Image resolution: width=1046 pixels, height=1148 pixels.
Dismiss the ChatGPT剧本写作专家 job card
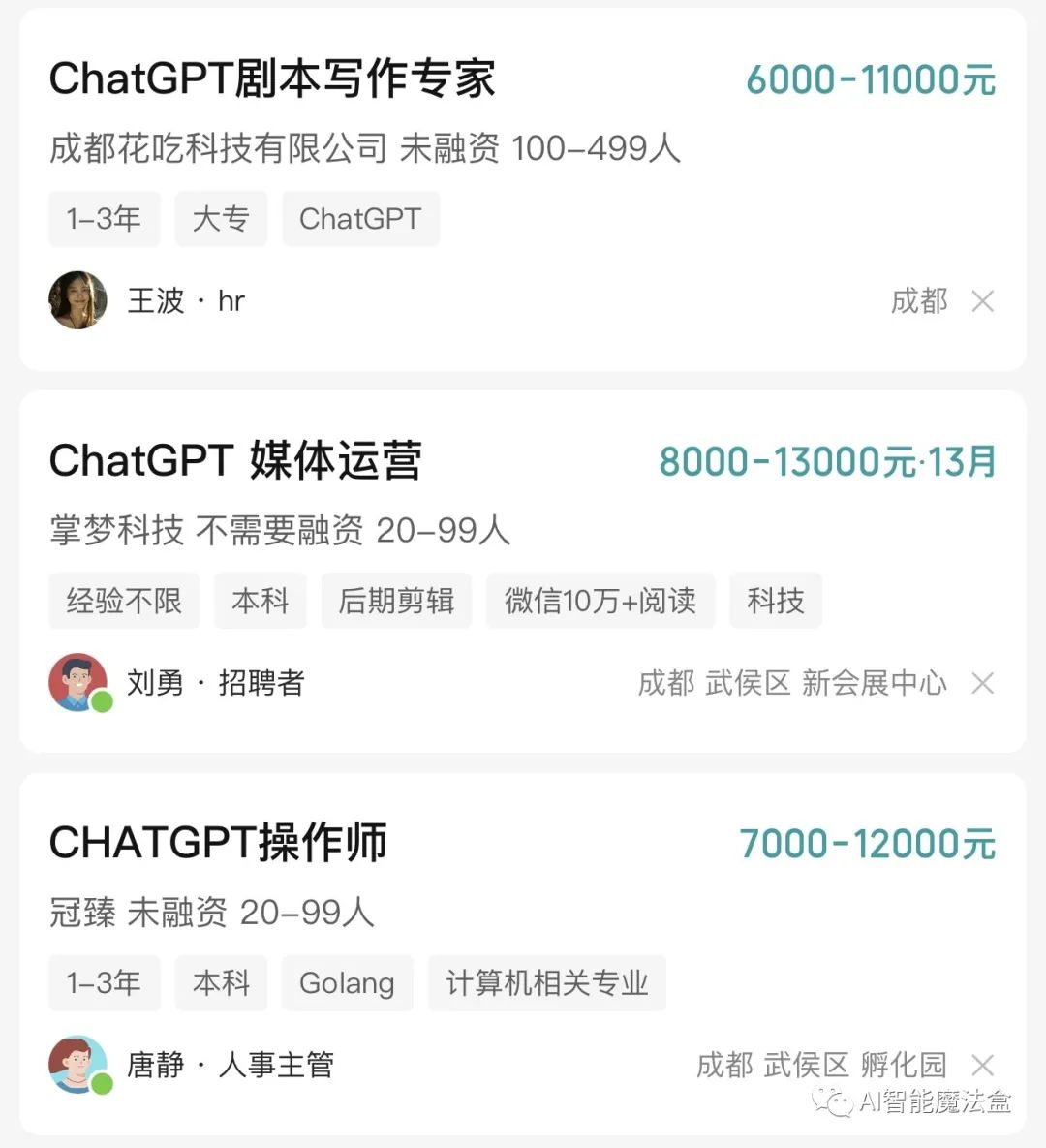tap(982, 301)
